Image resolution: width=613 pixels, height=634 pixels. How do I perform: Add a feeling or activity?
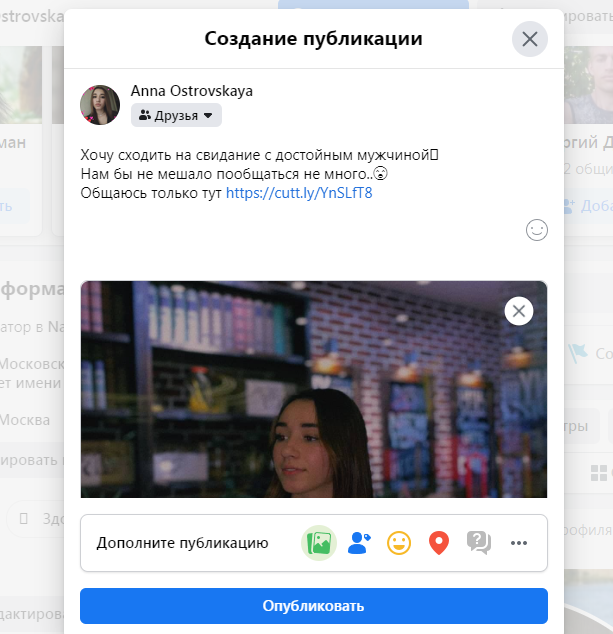(399, 543)
